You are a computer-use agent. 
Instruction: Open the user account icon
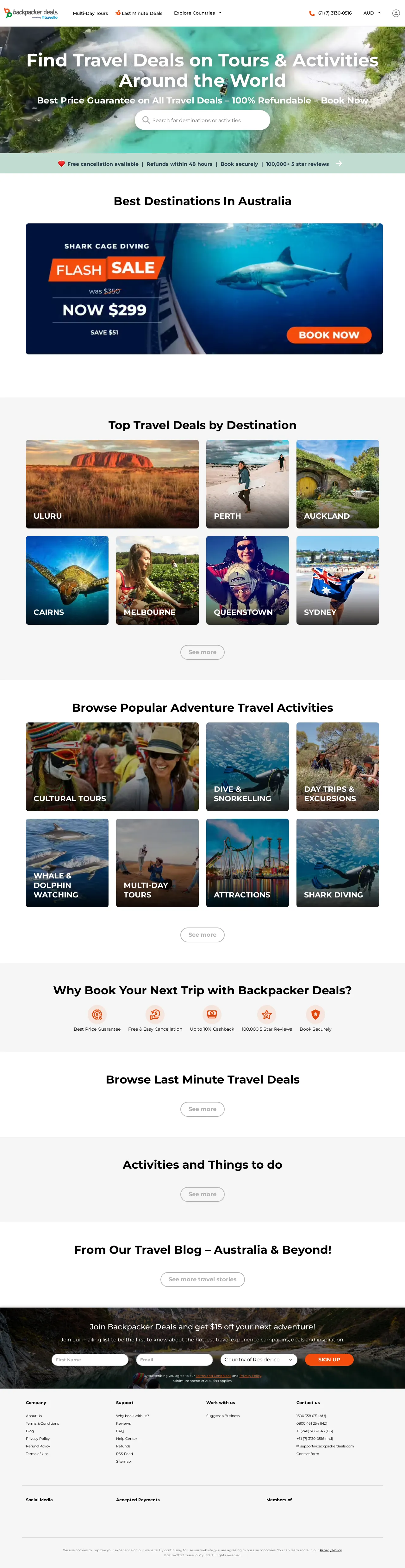pos(395,13)
